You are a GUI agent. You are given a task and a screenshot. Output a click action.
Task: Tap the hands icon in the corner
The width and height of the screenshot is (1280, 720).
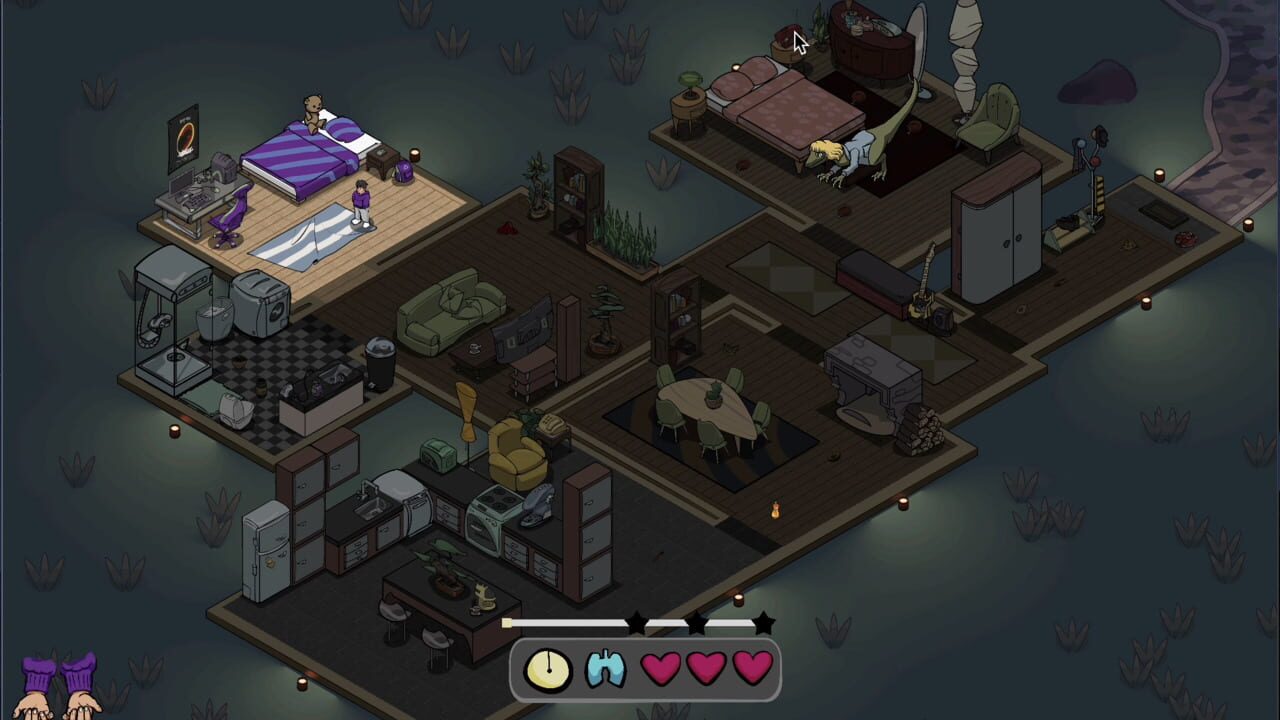click(x=60, y=690)
